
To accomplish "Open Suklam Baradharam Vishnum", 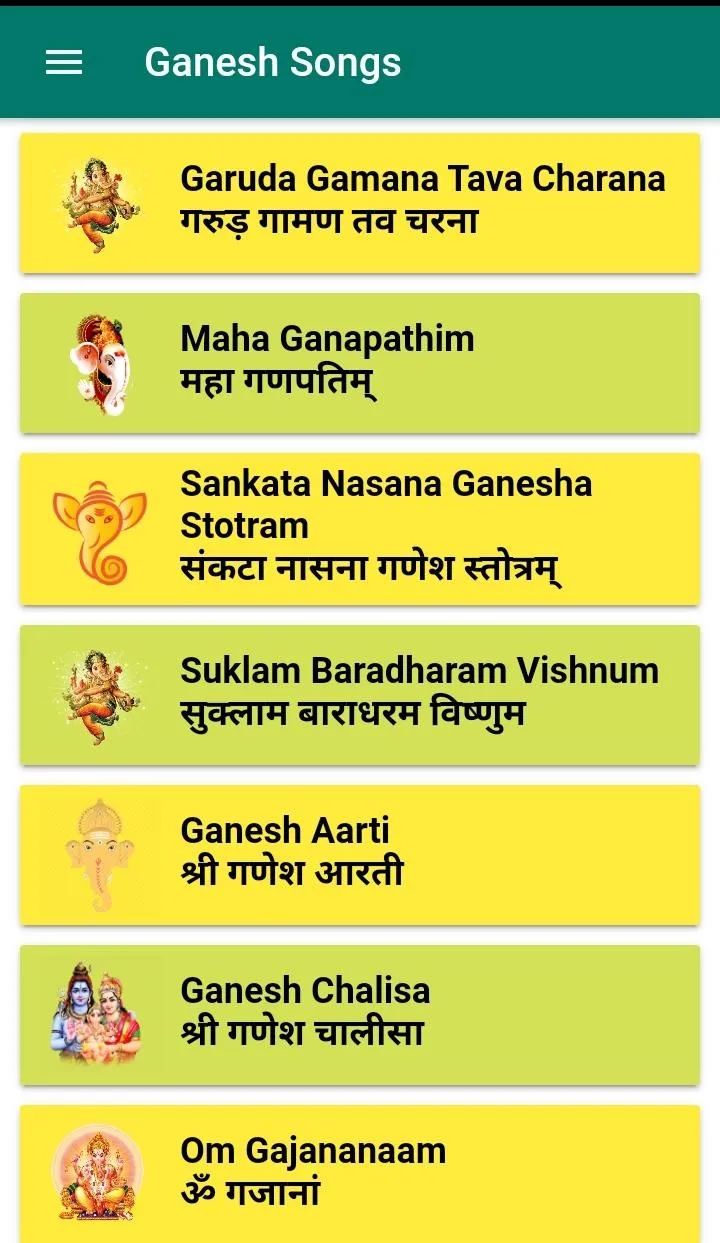I will pos(360,694).
